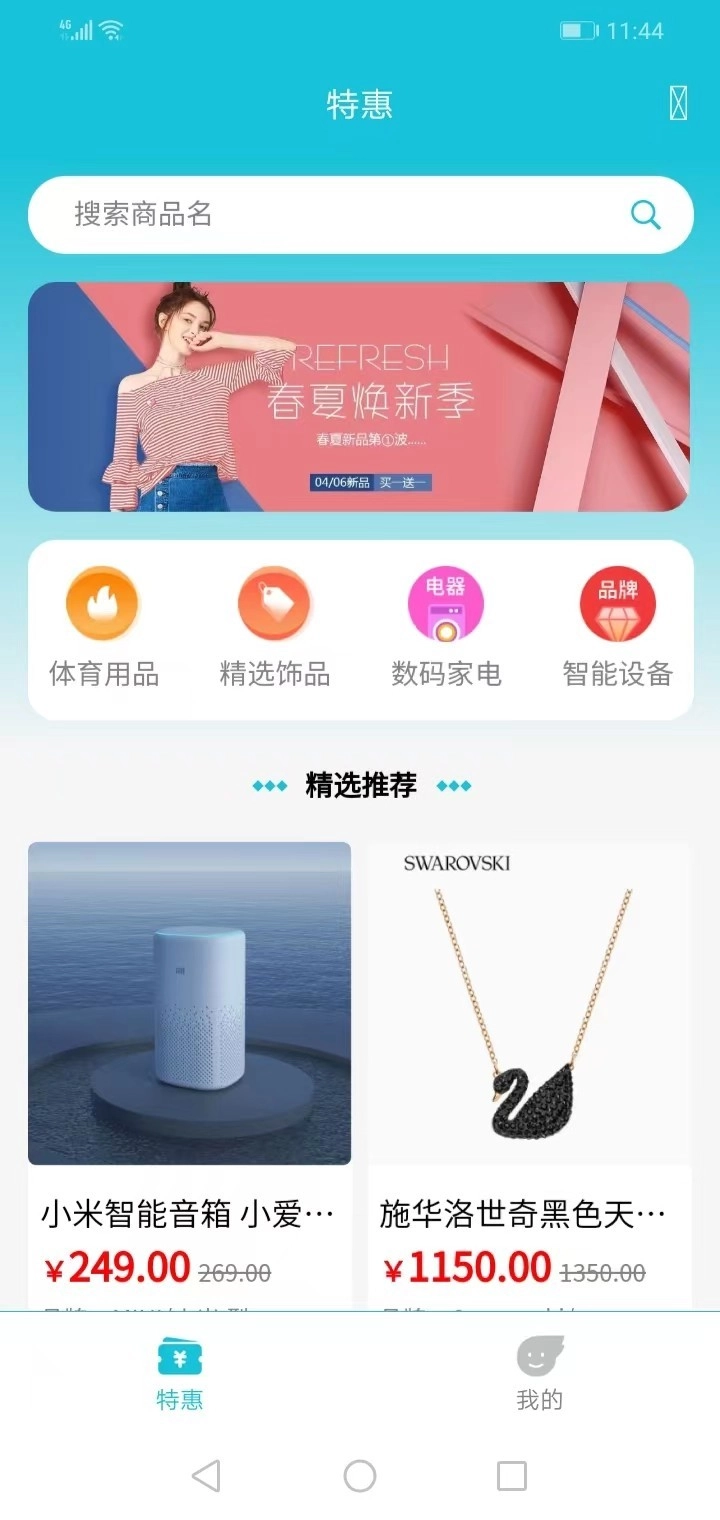The image size is (720, 1520).
Task: View the 小米智能音箱 product image
Action: 189,1003
